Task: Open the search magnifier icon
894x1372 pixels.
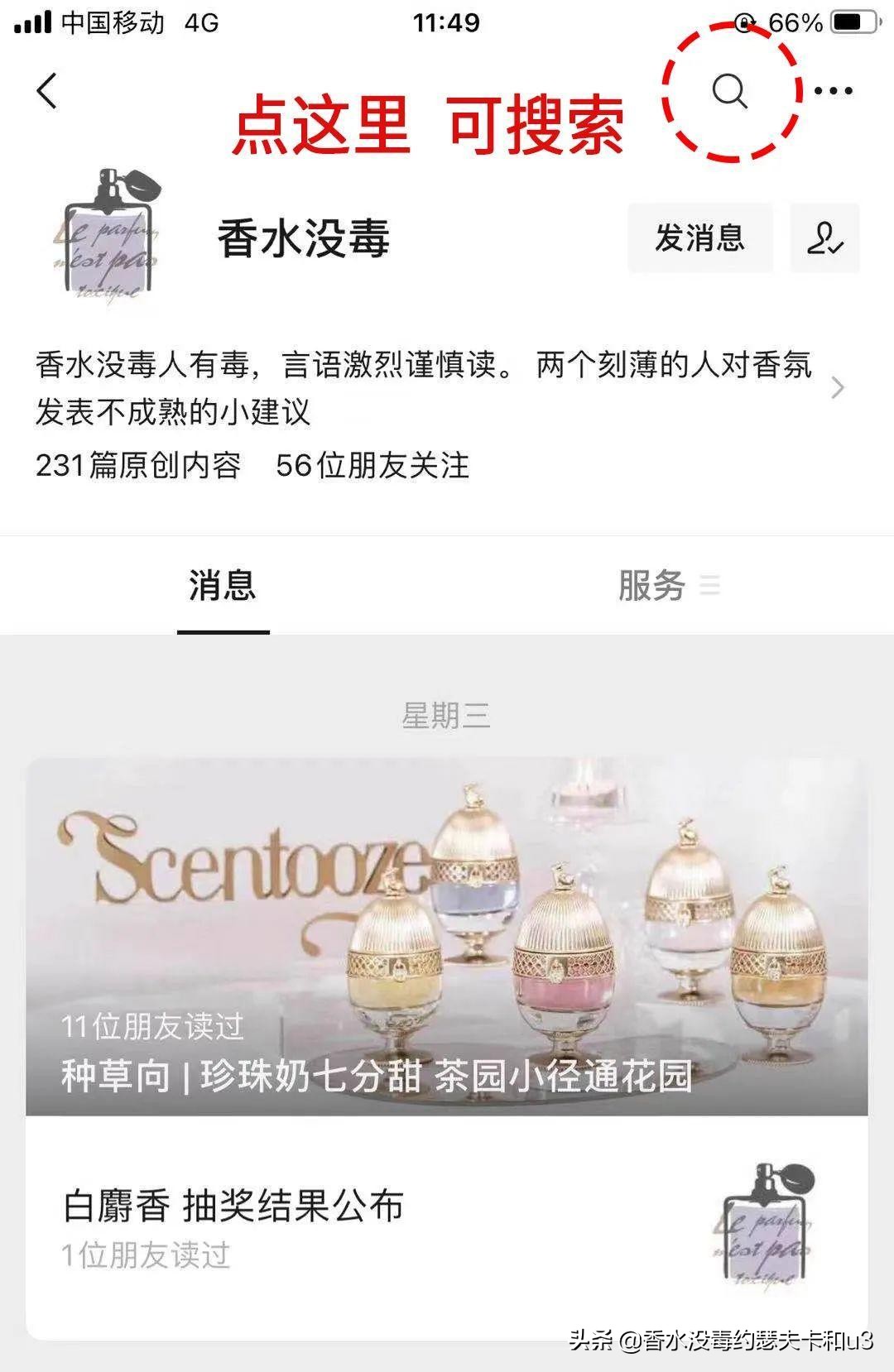Action: (x=729, y=91)
